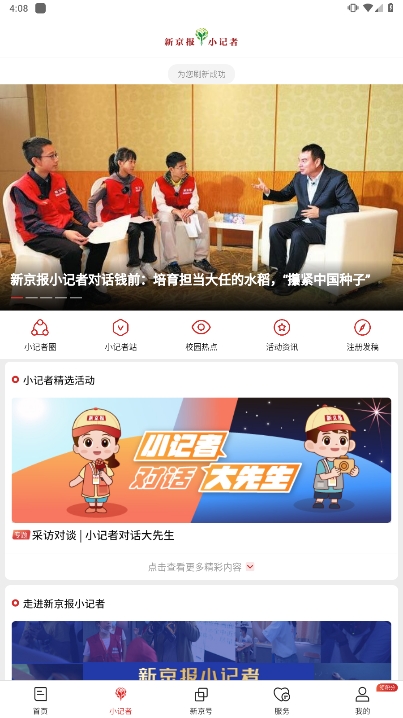Screen dimensions: 403x718
Task: Go to the 服务 tab
Action: tap(282, 700)
